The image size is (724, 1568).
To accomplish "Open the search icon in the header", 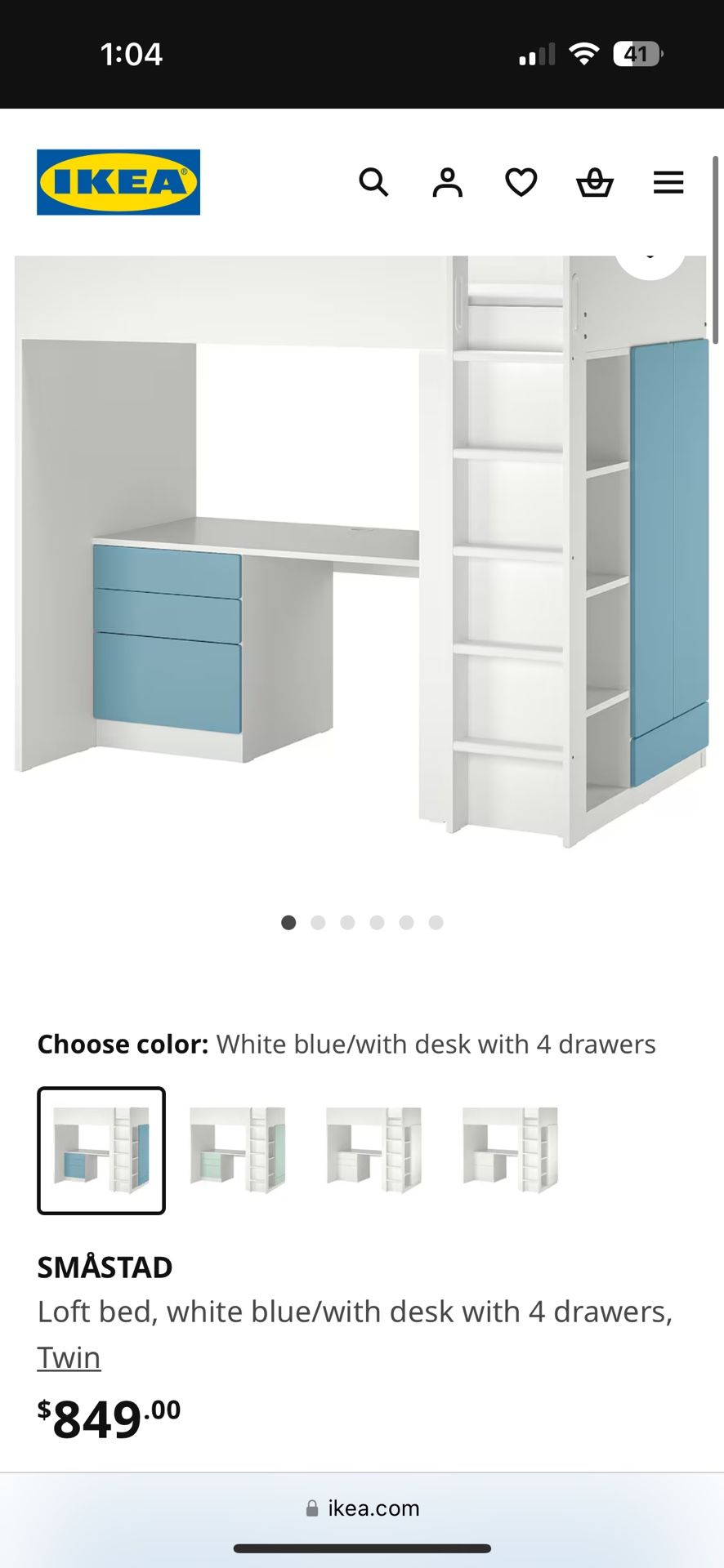I will [373, 182].
